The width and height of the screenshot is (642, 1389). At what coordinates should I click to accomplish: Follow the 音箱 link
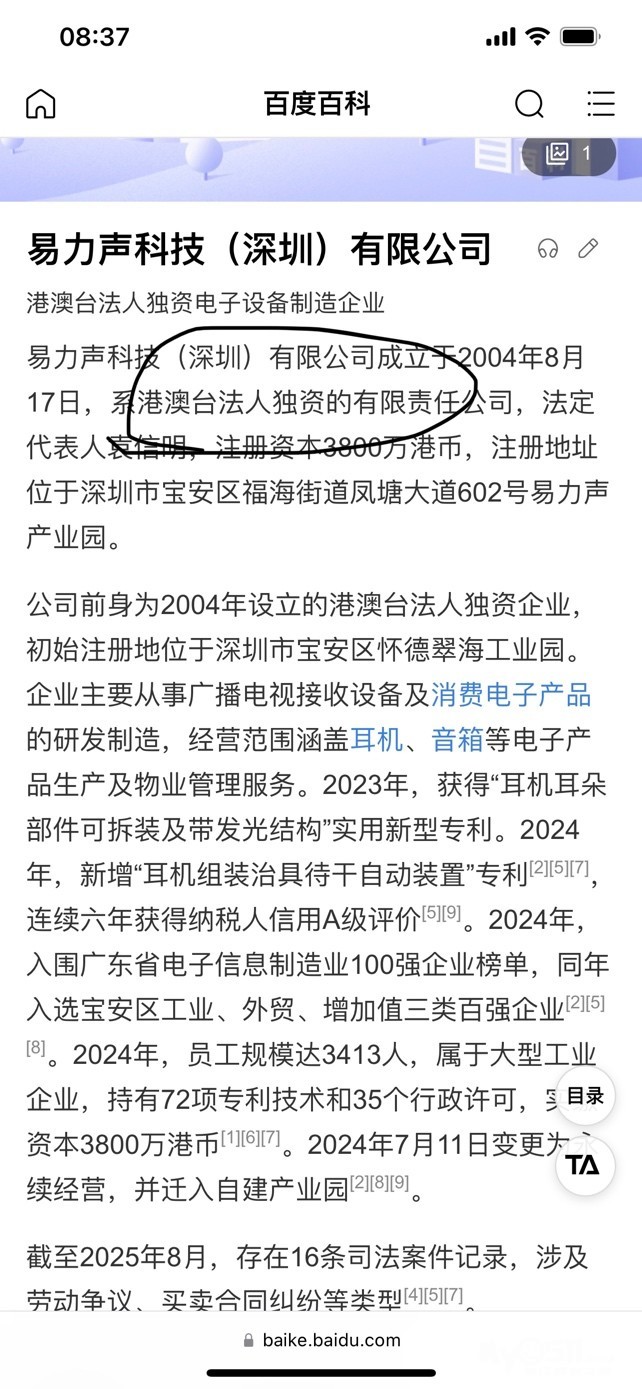point(457,739)
